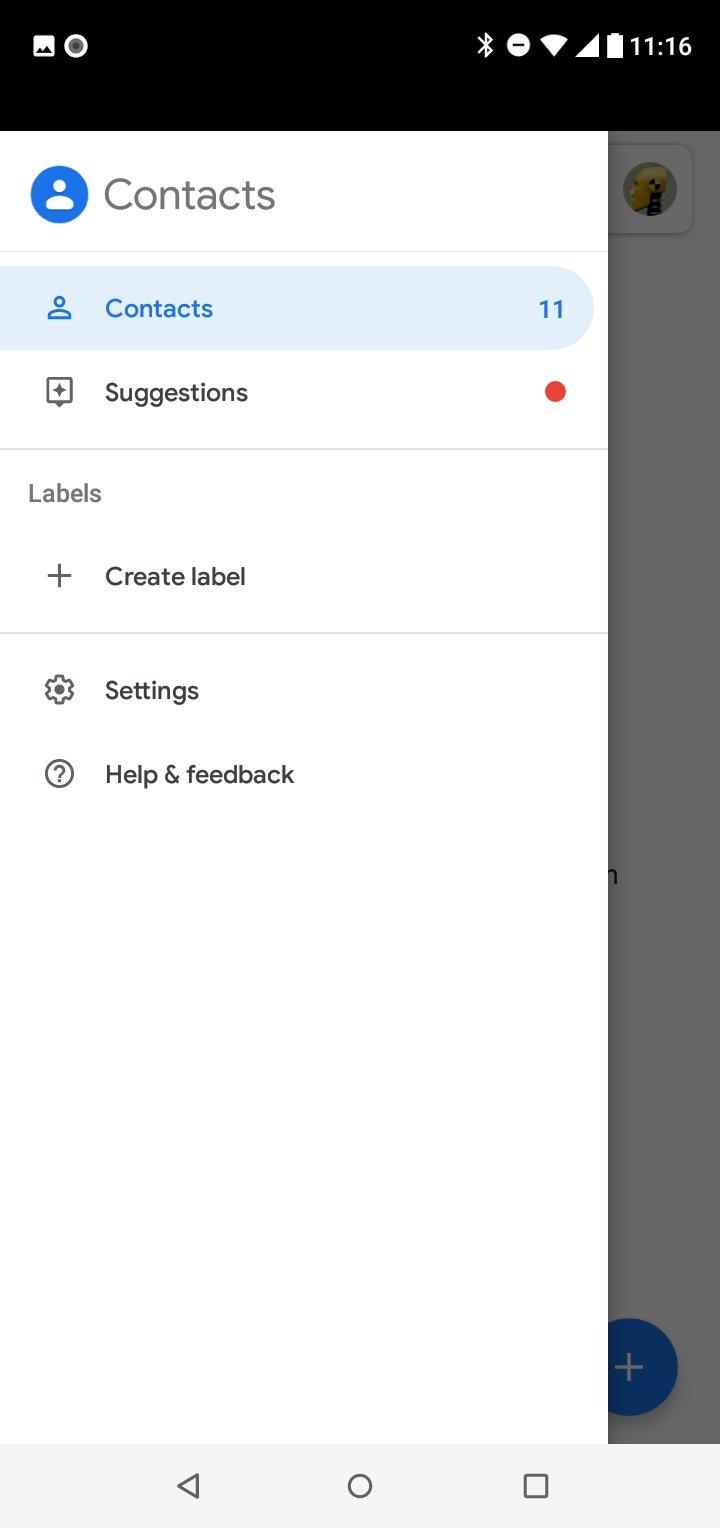
Task: Open Suggestions
Action: point(304,392)
